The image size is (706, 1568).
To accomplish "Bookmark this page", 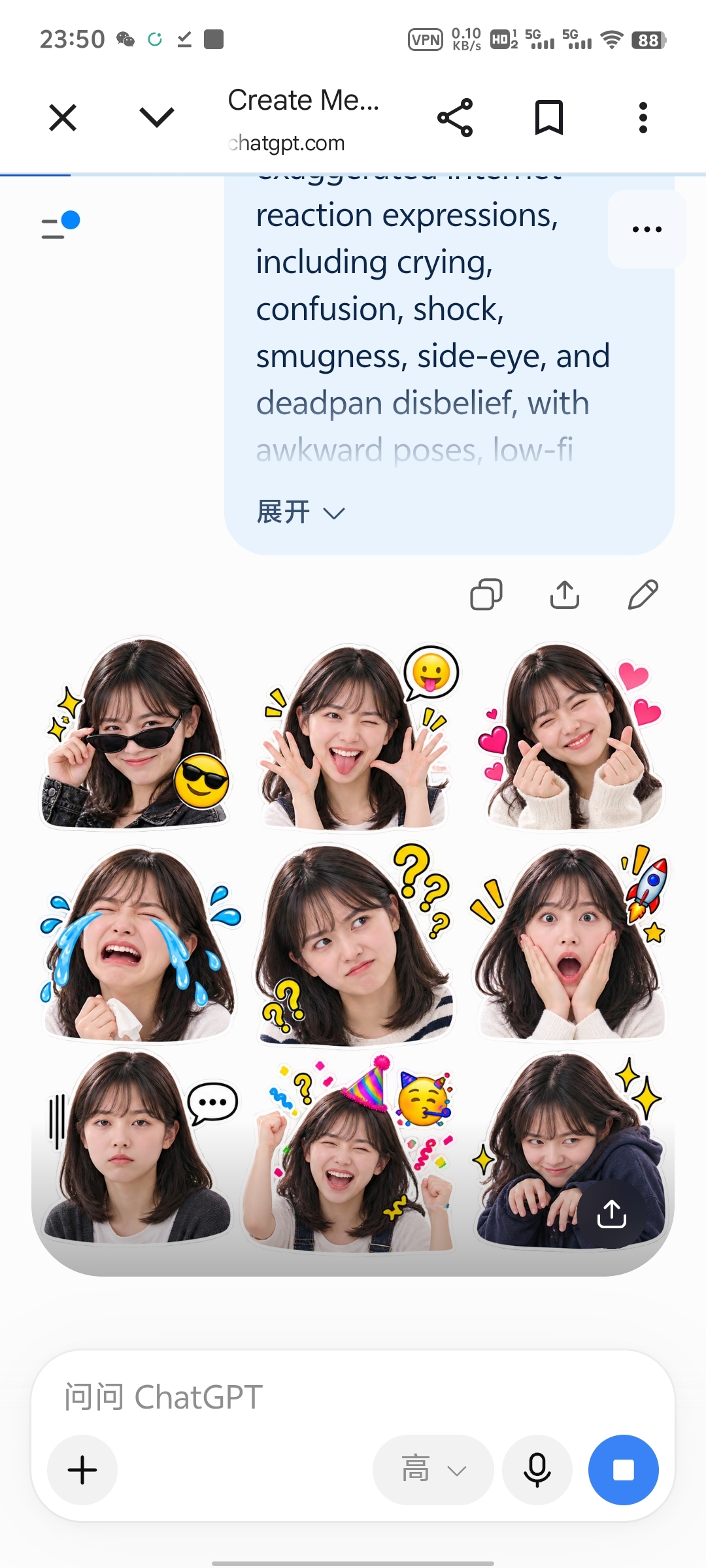I will point(549,118).
